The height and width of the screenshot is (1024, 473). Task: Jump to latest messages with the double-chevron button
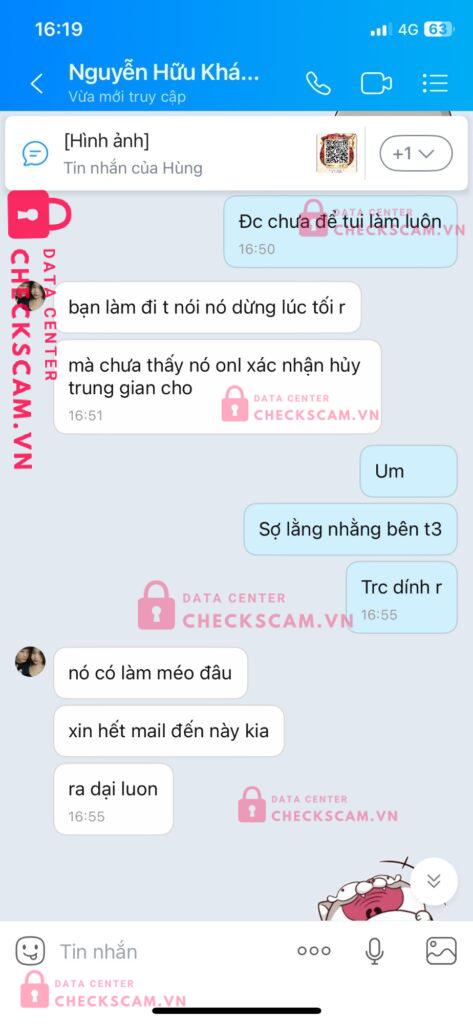point(434,881)
